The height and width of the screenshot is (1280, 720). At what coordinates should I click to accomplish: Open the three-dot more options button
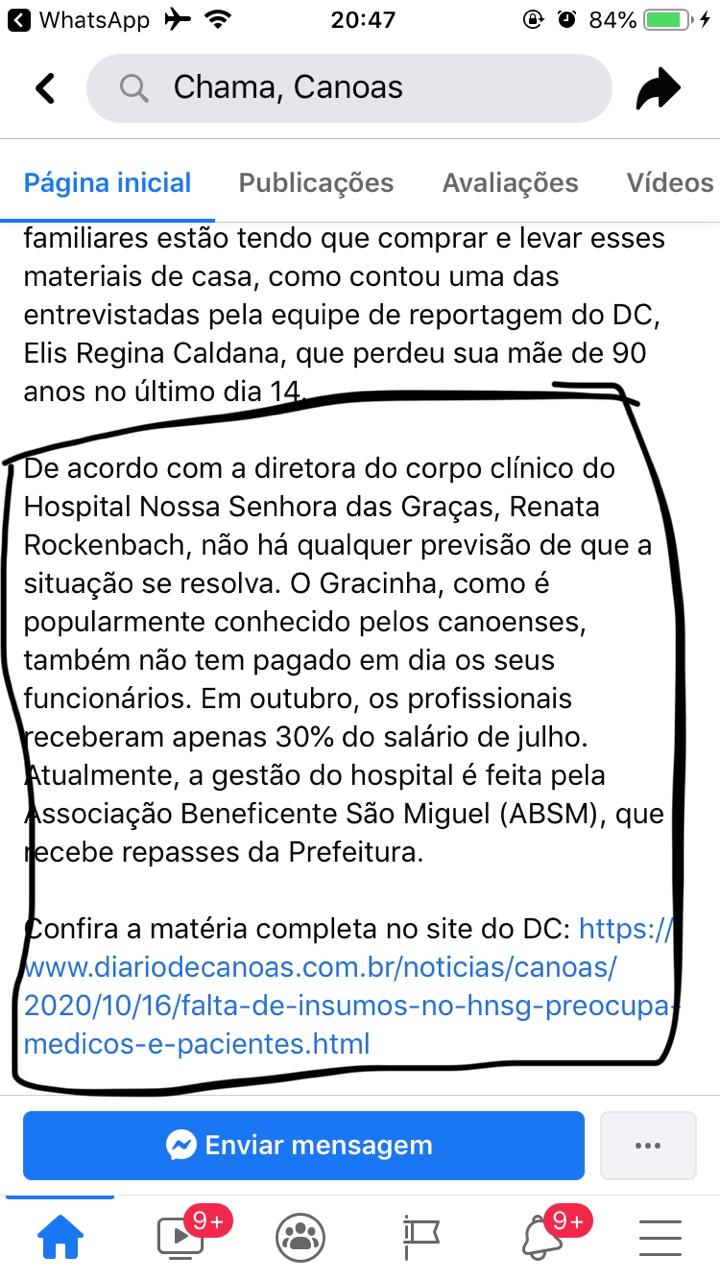[648, 1145]
